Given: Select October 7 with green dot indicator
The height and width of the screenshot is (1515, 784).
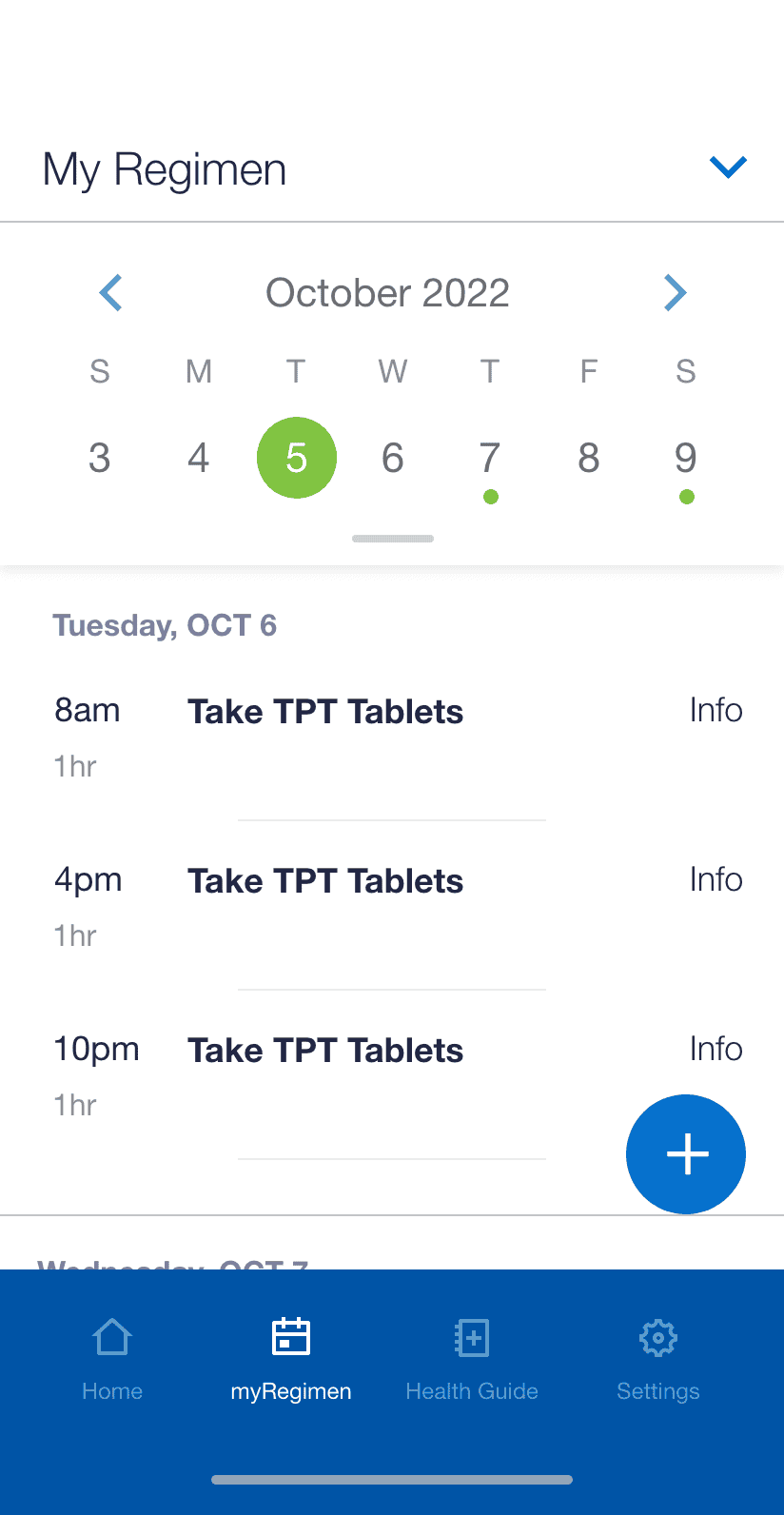Looking at the screenshot, I should pos(489,458).
